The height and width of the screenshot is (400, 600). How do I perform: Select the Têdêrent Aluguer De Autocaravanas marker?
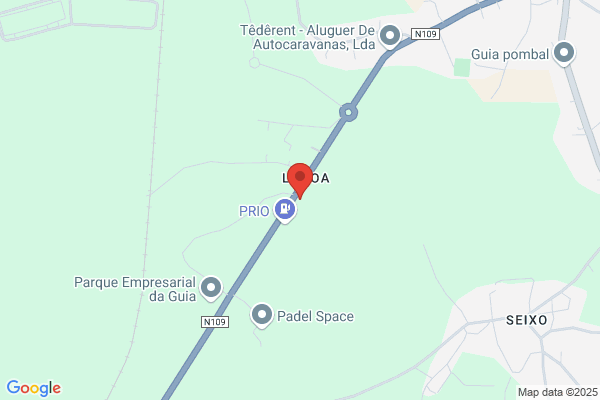point(390,36)
